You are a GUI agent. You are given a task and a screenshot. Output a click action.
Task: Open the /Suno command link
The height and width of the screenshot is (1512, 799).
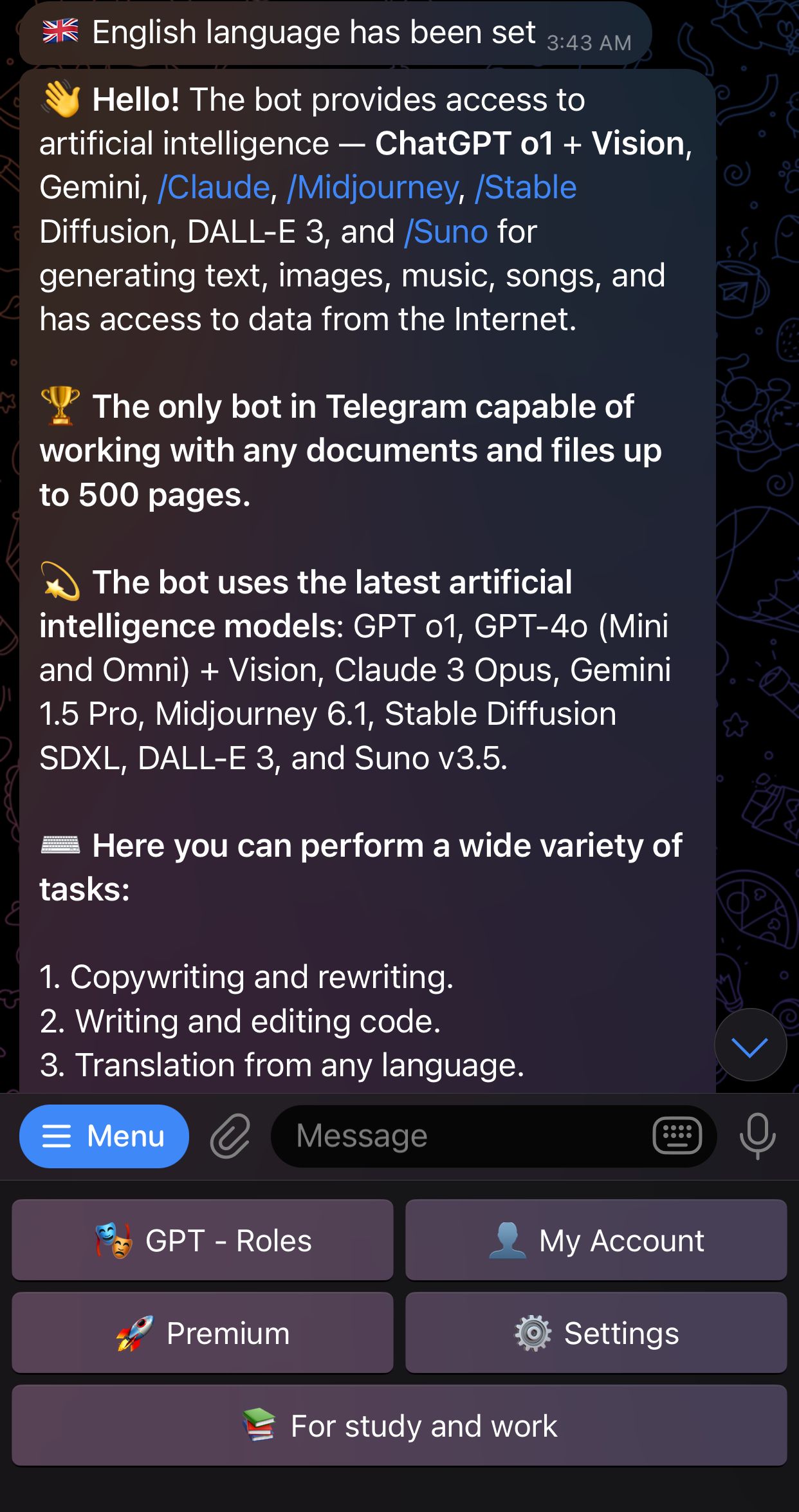tap(445, 231)
